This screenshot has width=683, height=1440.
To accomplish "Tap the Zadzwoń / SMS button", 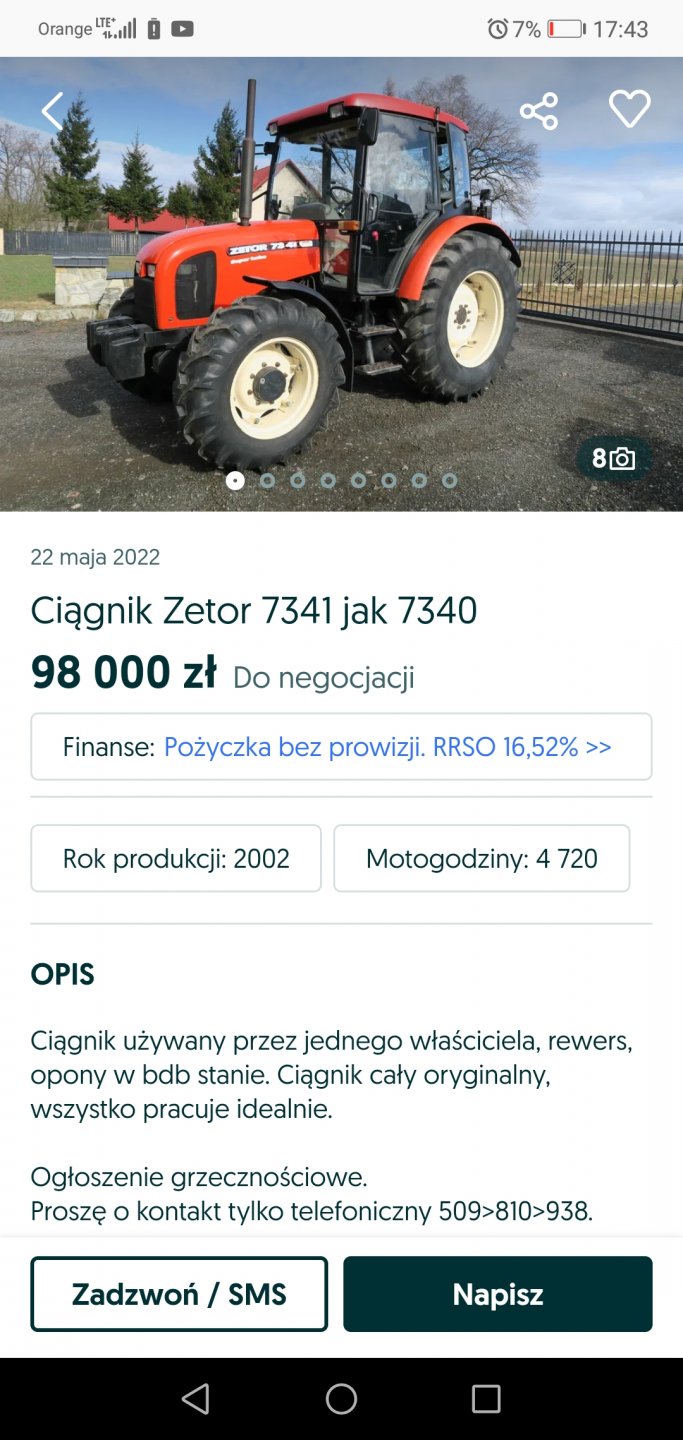I will pyautogui.click(x=179, y=1294).
